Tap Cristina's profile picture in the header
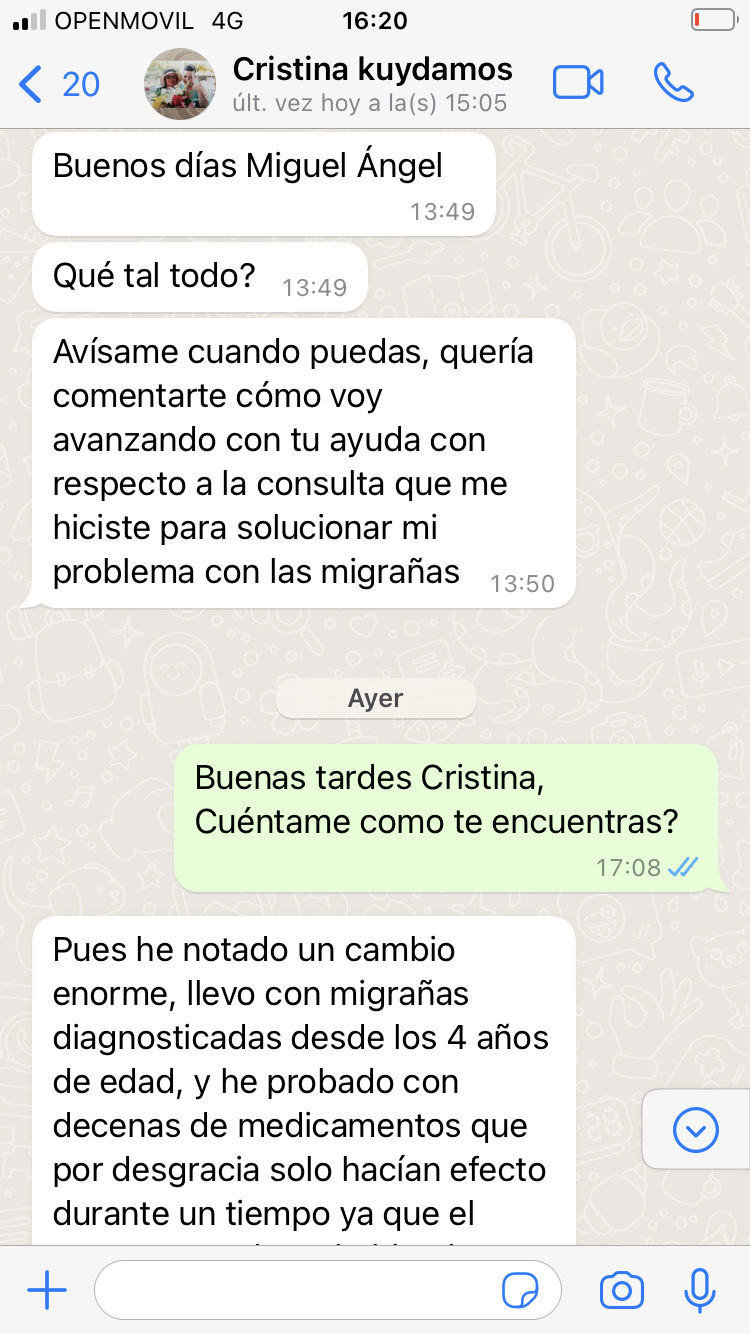Screen dimensions: 750x1334 pos(180,84)
